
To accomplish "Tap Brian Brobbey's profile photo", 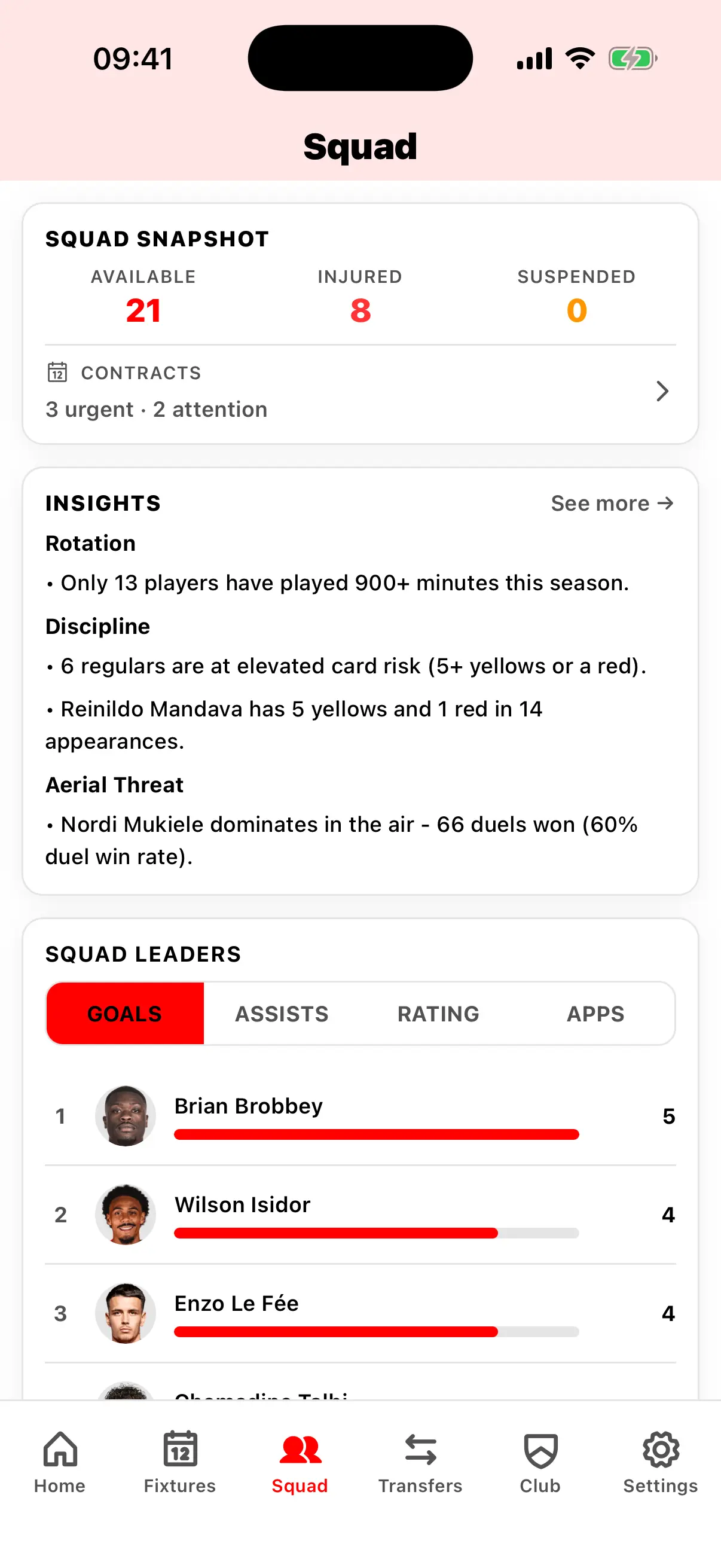I will 126,1116.
